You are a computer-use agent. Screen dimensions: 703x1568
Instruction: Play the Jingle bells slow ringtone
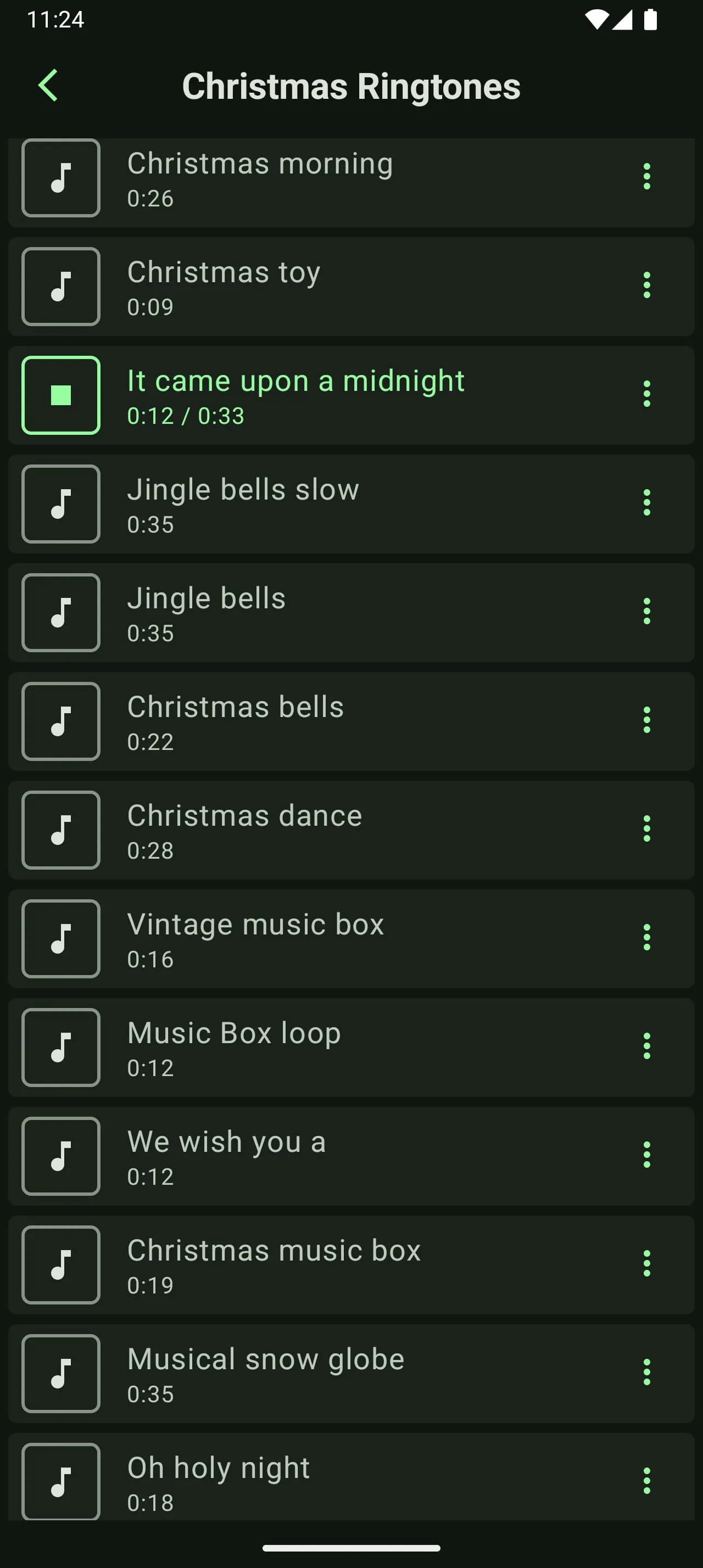(61, 504)
